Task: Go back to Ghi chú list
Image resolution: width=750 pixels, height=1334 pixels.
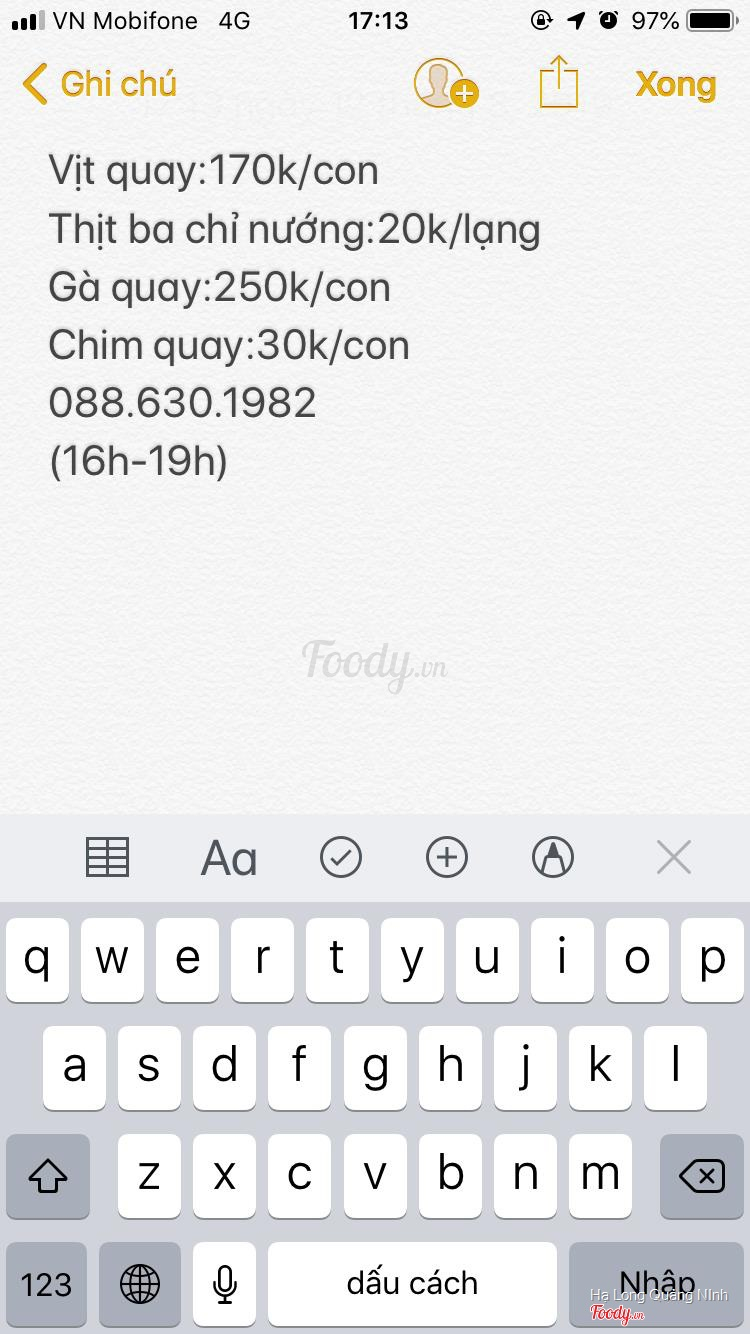Action: 98,84
